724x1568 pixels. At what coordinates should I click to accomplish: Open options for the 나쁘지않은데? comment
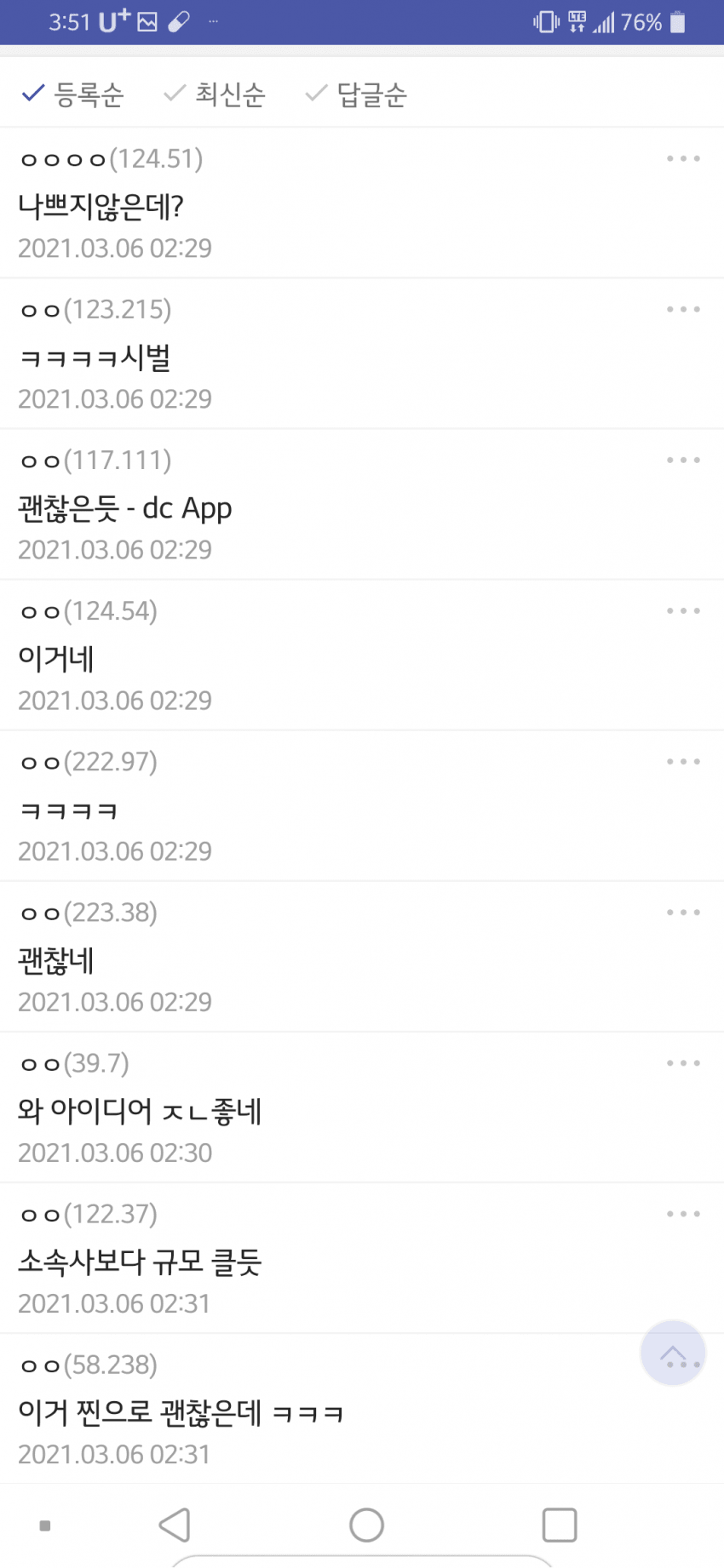[683, 159]
